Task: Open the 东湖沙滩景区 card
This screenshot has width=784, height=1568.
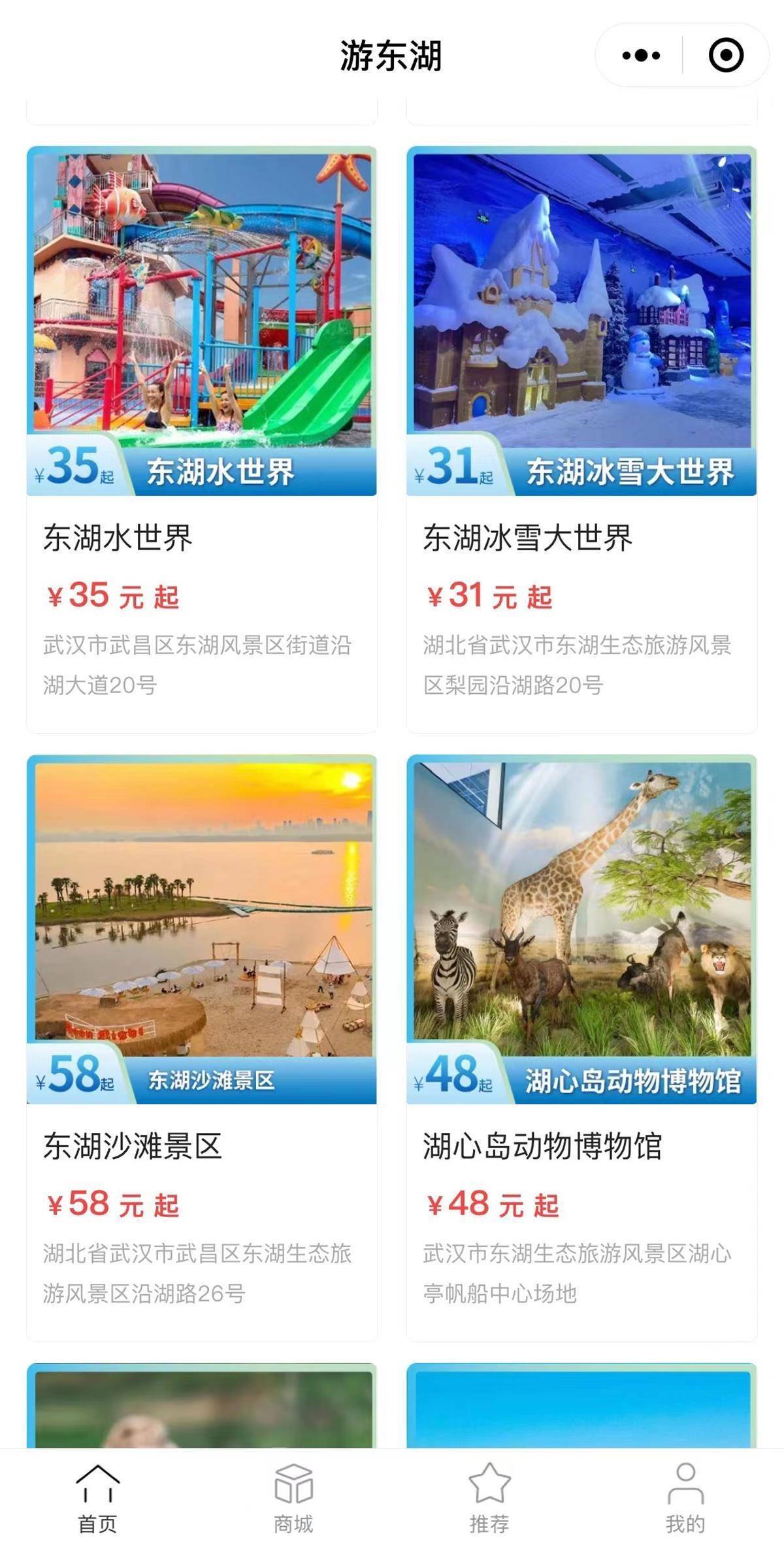Action: [x=201, y=1045]
